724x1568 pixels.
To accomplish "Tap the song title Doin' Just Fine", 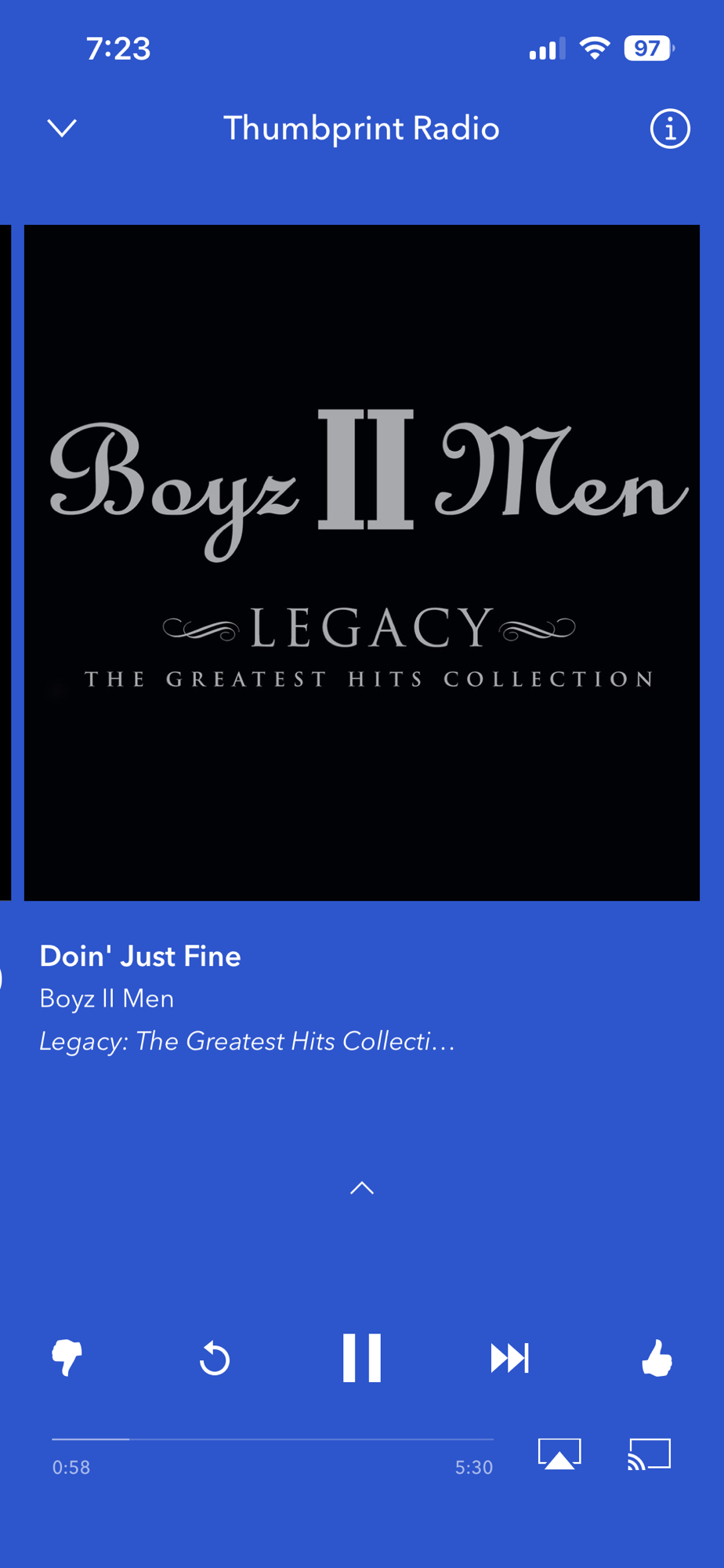I will (x=140, y=956).
